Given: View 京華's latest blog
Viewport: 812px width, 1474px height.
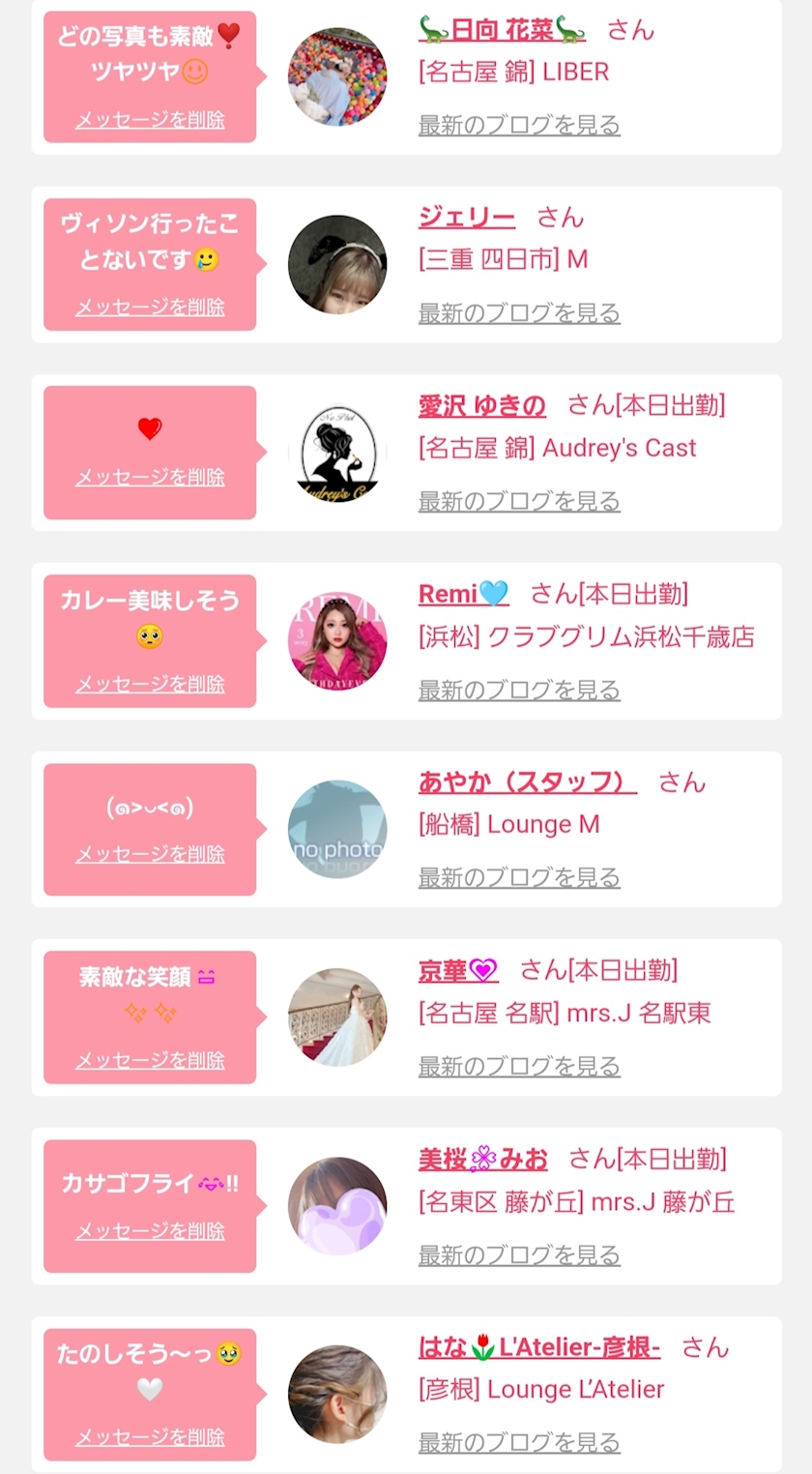Looking at the screenshot, I should (519, 1066).
